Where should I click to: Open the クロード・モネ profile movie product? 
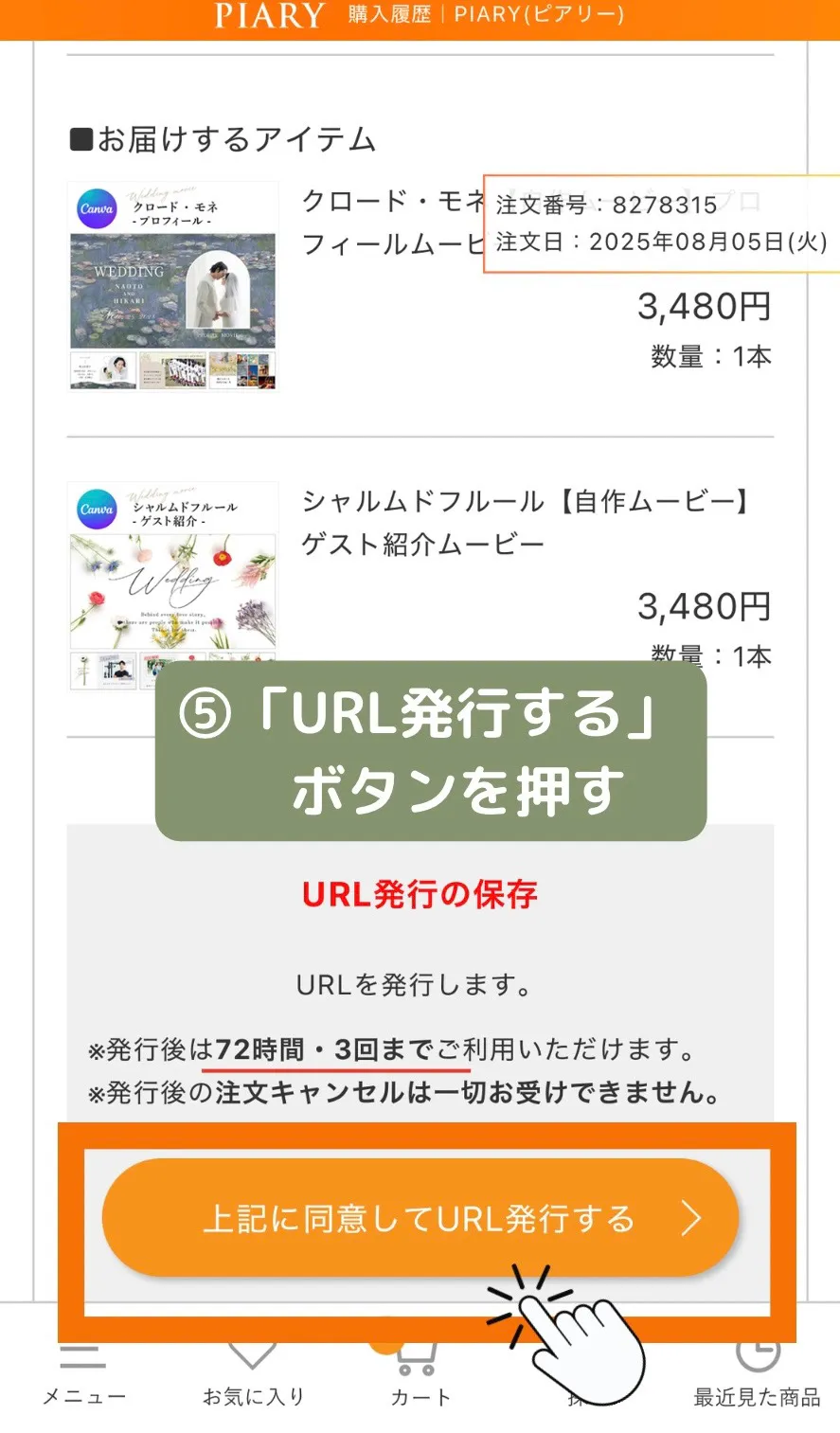398,224
